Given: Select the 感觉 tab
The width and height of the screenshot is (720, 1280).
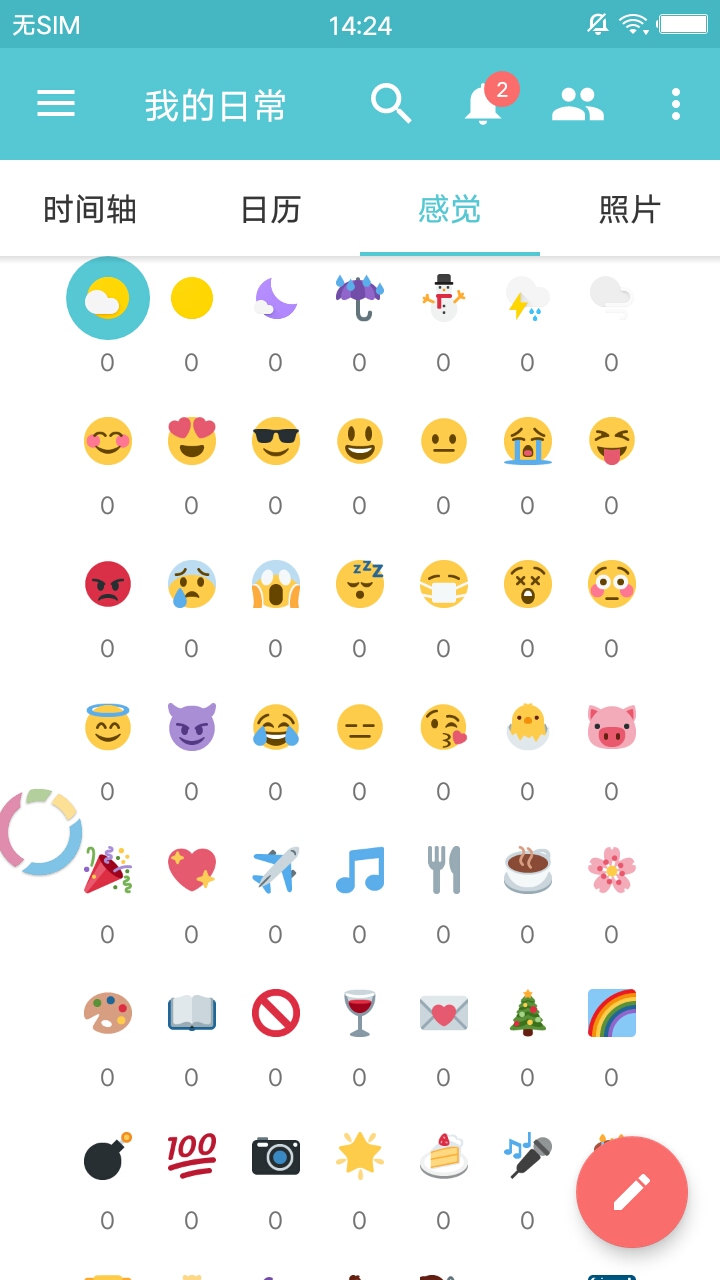Looking at the screenshot, I should pos(450,210).
